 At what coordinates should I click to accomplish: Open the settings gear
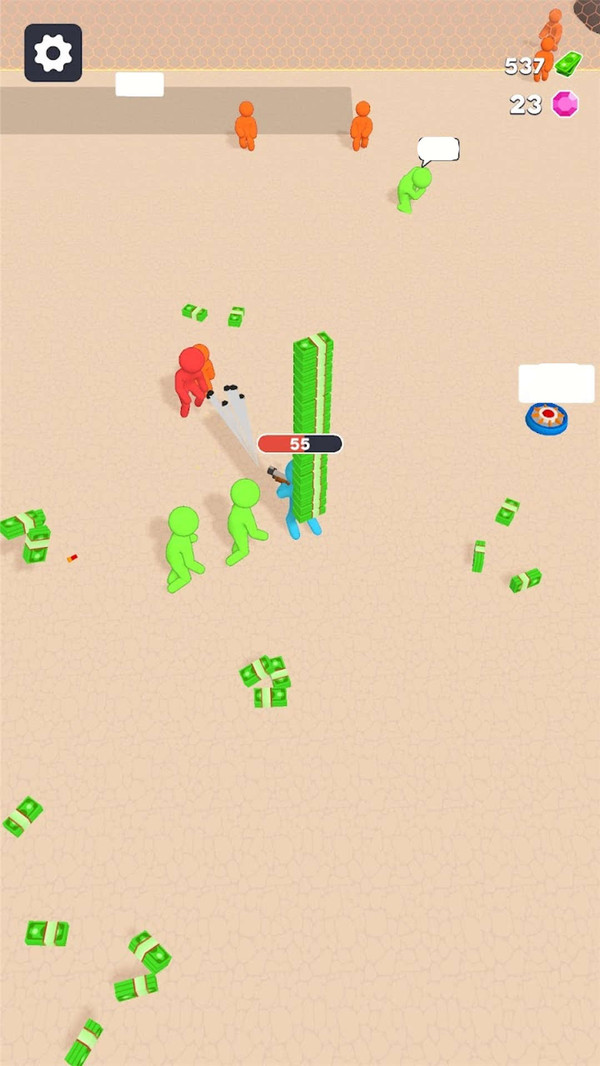(x=53, y=52)
